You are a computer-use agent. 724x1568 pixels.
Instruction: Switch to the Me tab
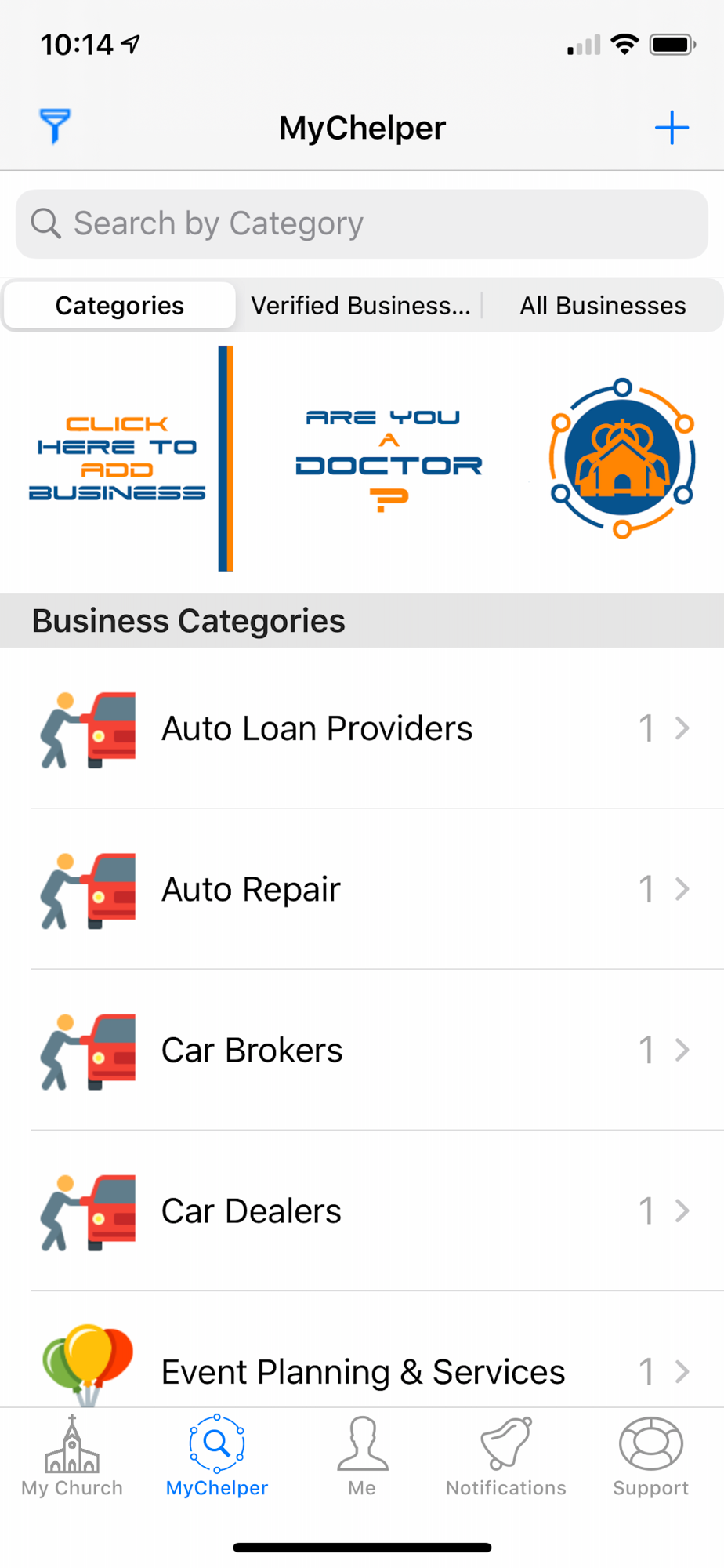tap(362, 1457)
